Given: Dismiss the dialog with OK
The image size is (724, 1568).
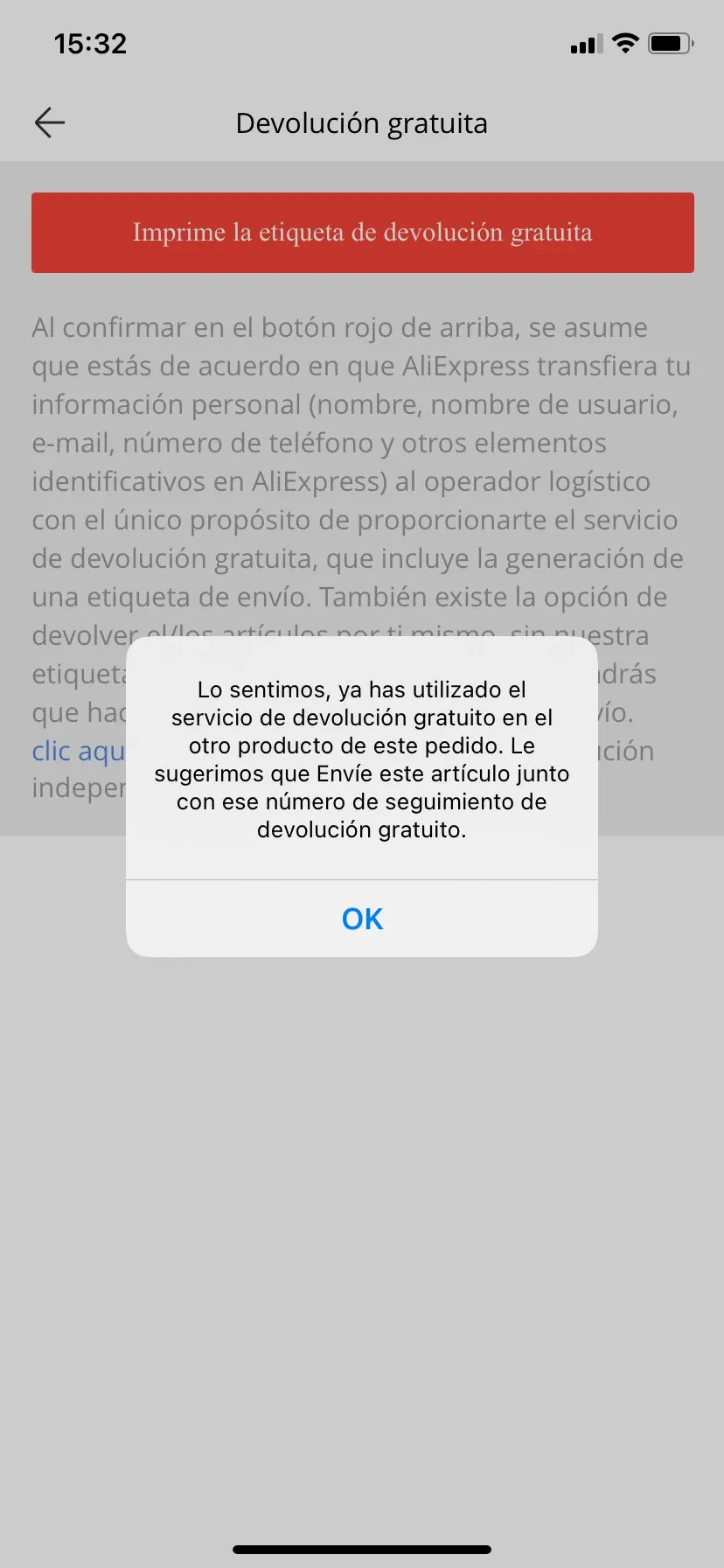Looking at the screenshot, I should pyautogui.click(x=362, y=919).
